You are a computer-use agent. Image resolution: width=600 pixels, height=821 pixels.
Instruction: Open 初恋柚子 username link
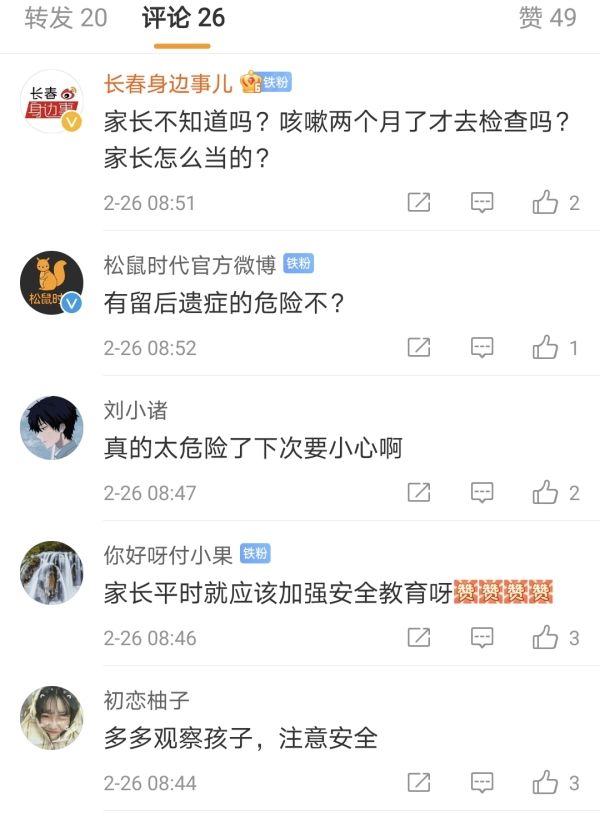point(146,700)
